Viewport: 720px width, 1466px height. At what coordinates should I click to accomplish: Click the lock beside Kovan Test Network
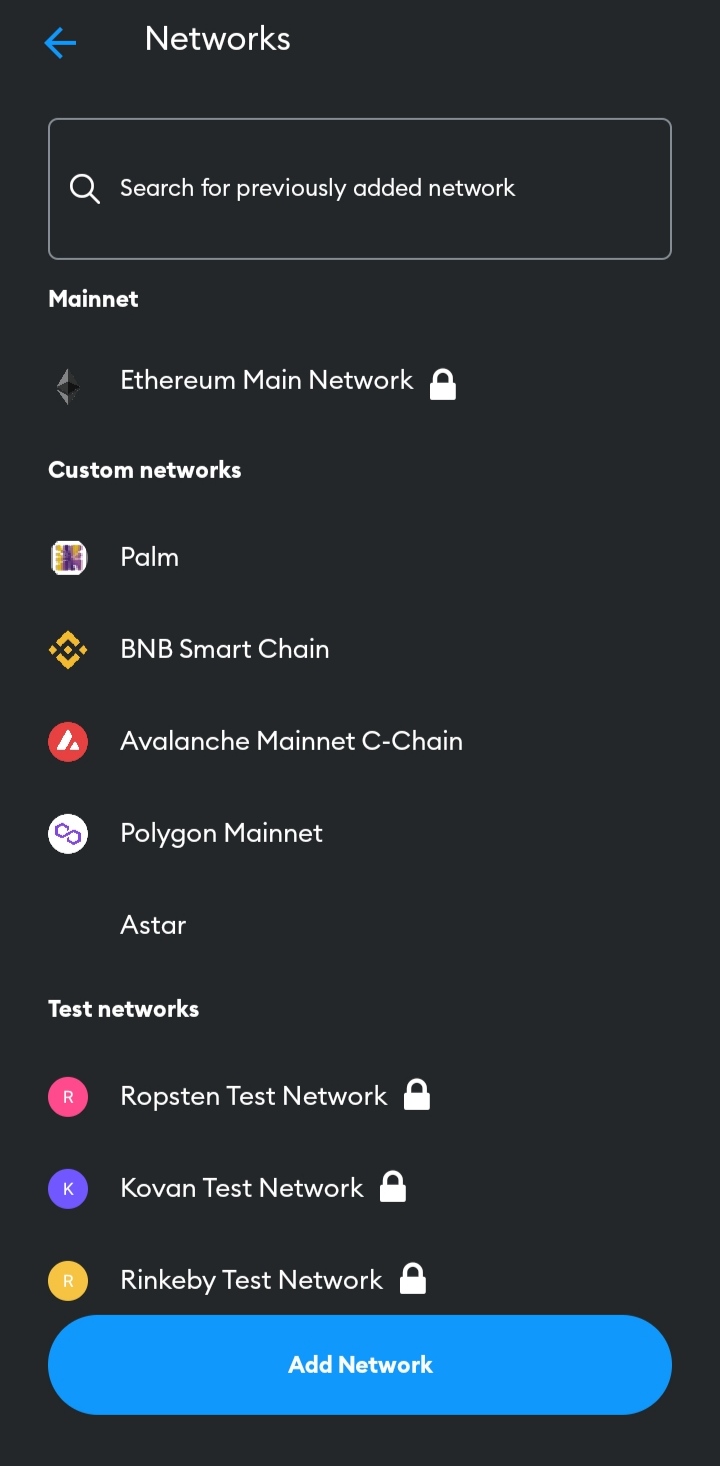pyautogui.click(x=393, y=1186)
